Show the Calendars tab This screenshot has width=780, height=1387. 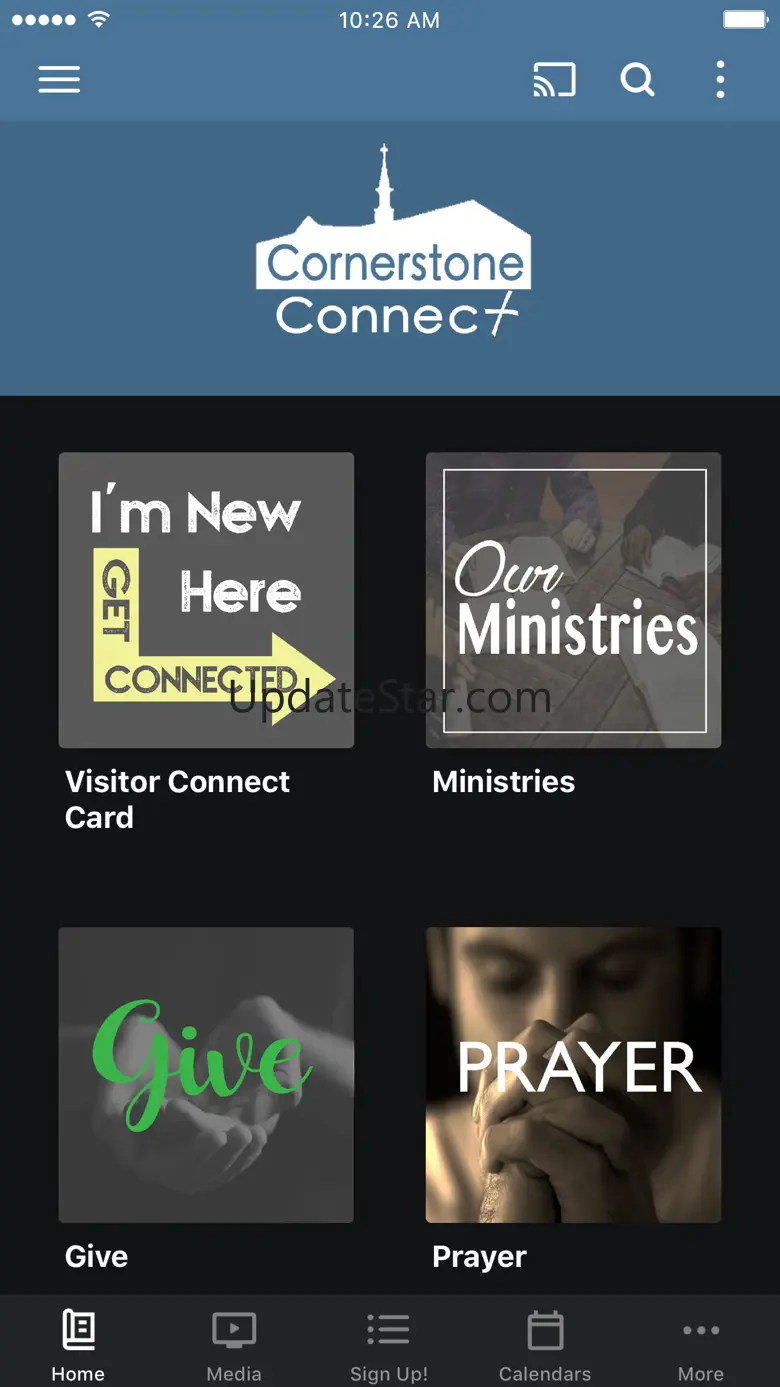(x=545, y=1345)
